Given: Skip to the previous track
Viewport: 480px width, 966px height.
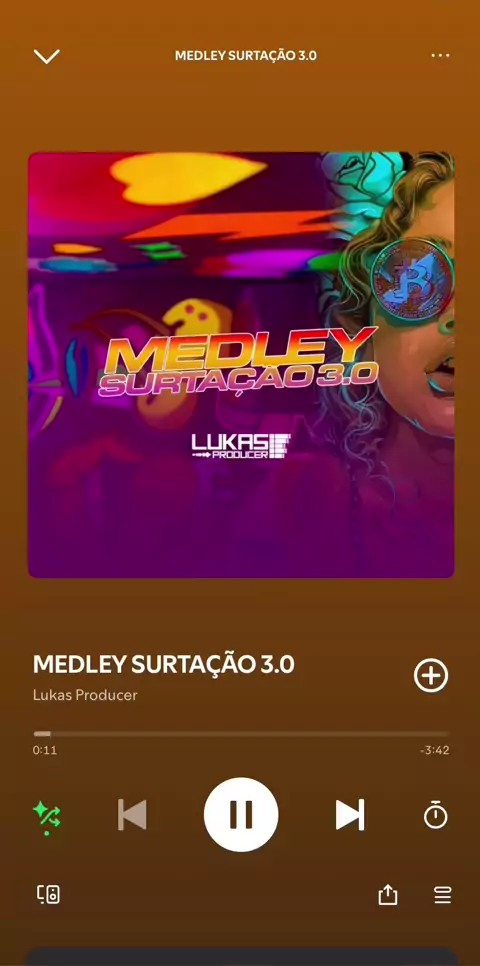Looking at the screenshot, I should [132, 815].
